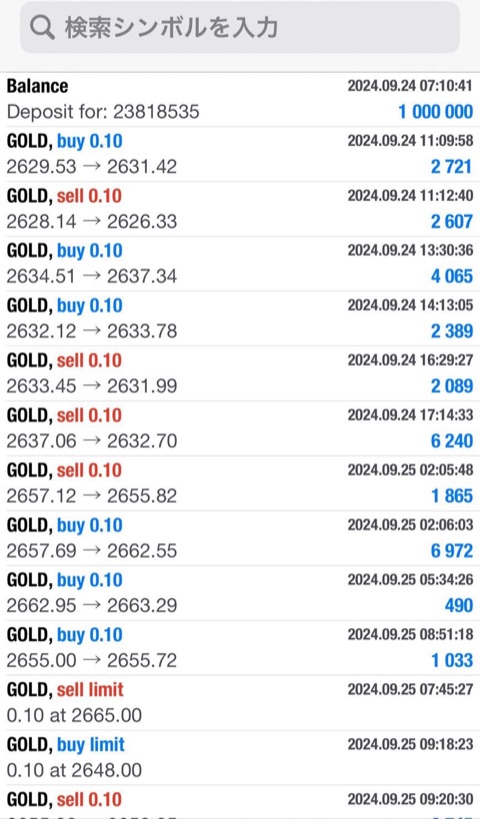Expand GOLD buy trade 2655.00 to 2655.72
The height and width of the screenshot is (819, 480).
[240, 648]
